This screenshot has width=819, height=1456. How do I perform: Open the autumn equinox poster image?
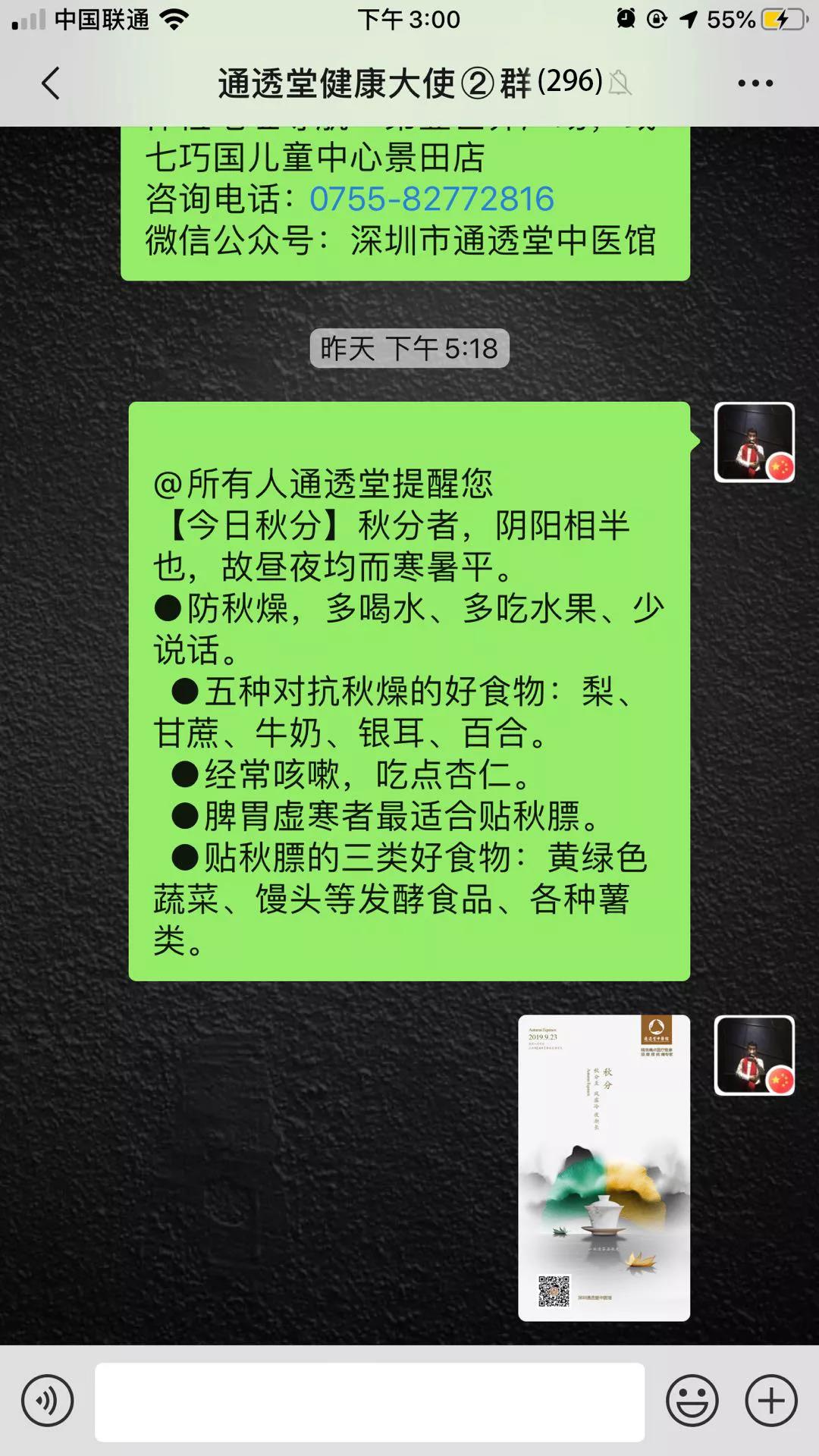(604, 1168)
